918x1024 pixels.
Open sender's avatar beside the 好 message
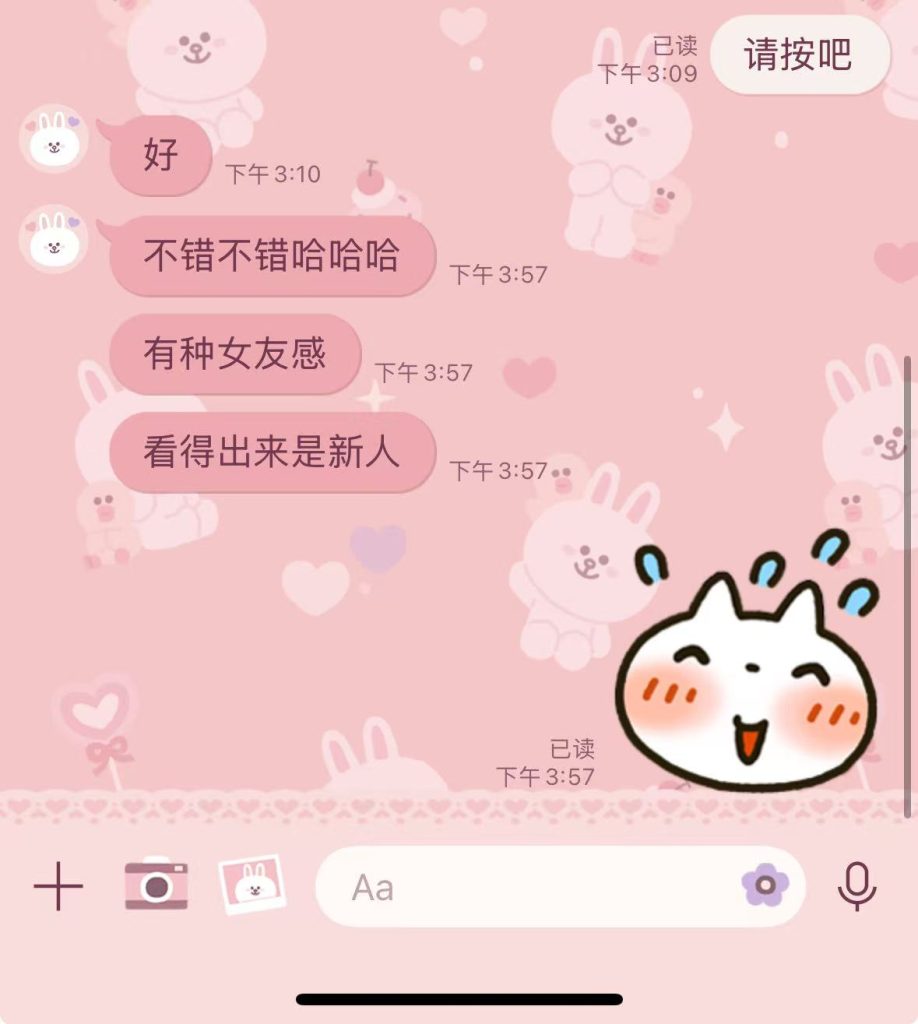54,138
